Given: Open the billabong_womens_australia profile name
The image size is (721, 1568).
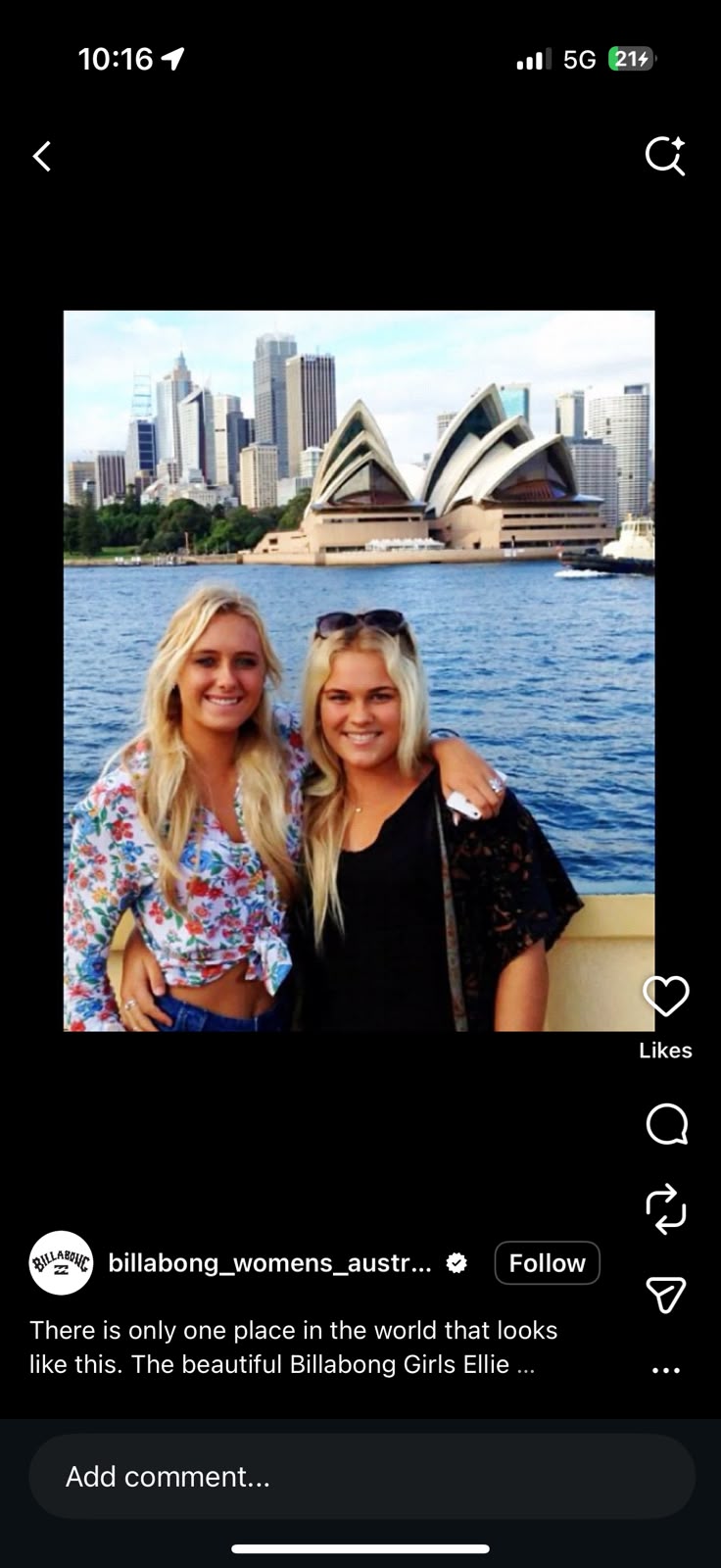Looking at the screenshot, I should (269, 1263).
